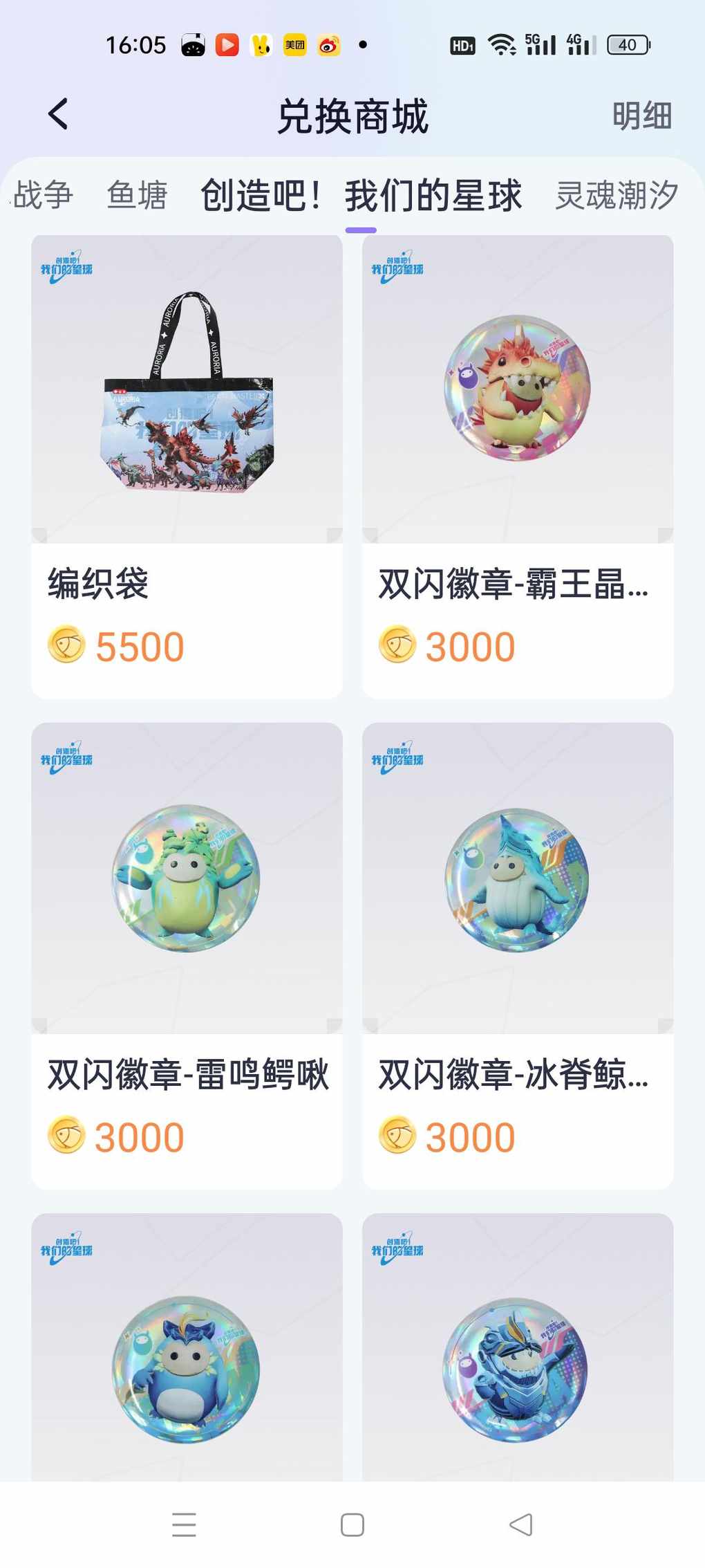This screenshot has width=705, height=1568.
Task: Open the 双闪徽章-霸王晶 badge card
Action: (x=518, y=467)
